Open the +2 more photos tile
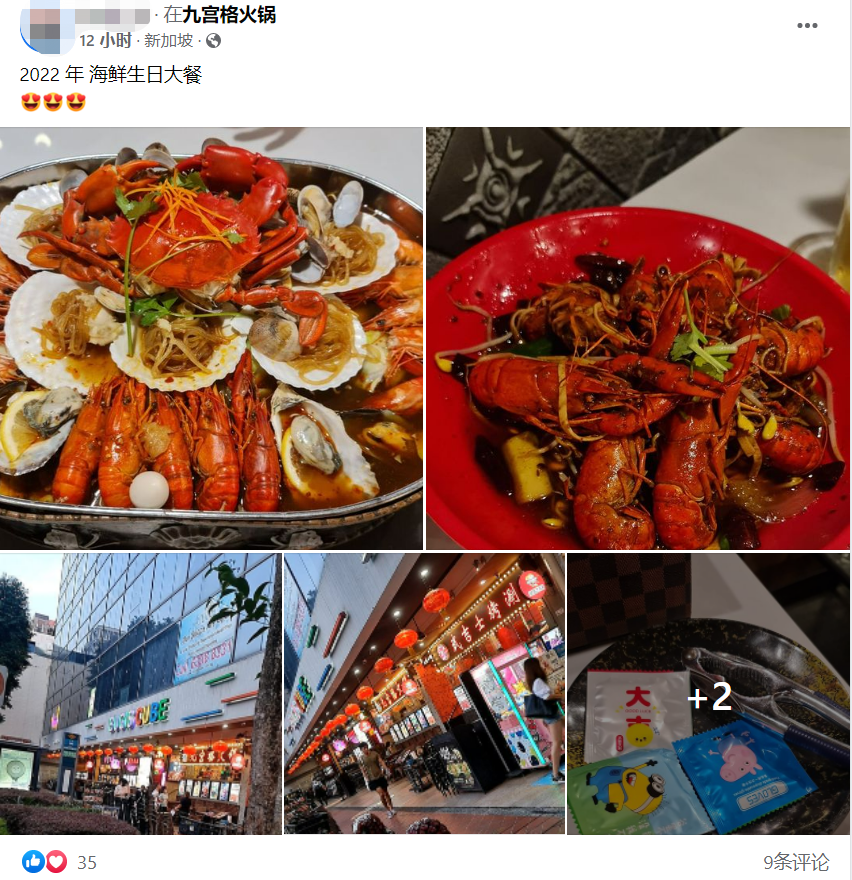Image resolution: width=852 pixels, height=880 pixels. click(x=708, y=693)
